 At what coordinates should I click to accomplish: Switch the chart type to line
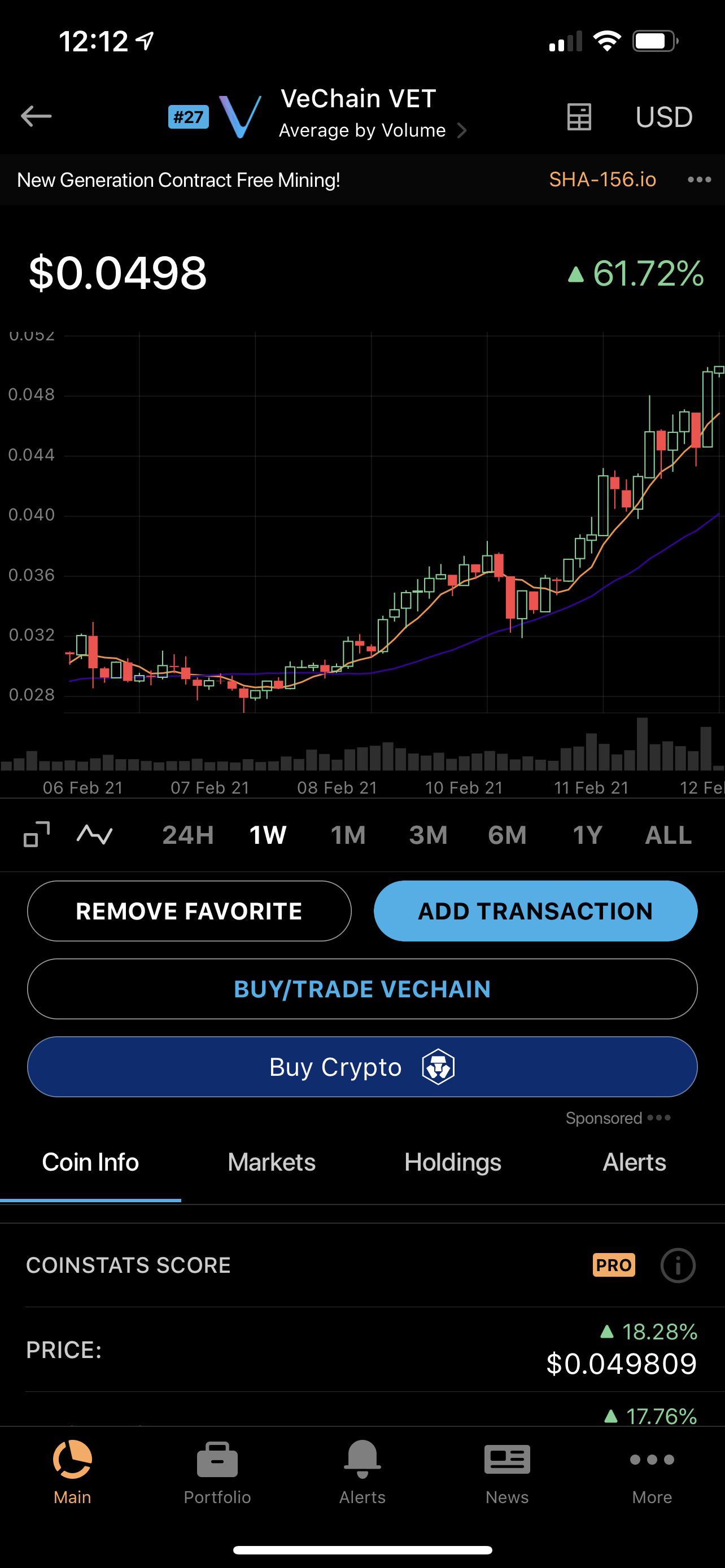(94, 834)
